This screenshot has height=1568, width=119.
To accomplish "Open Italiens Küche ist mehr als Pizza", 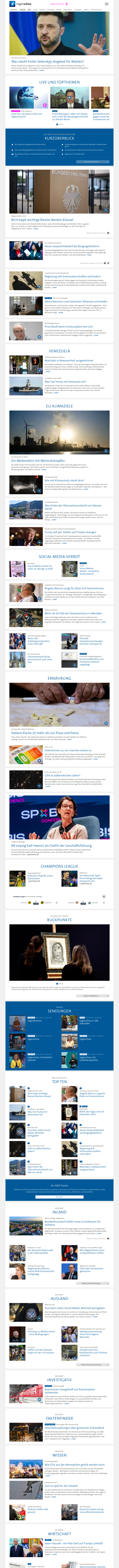I will point(44,732).
